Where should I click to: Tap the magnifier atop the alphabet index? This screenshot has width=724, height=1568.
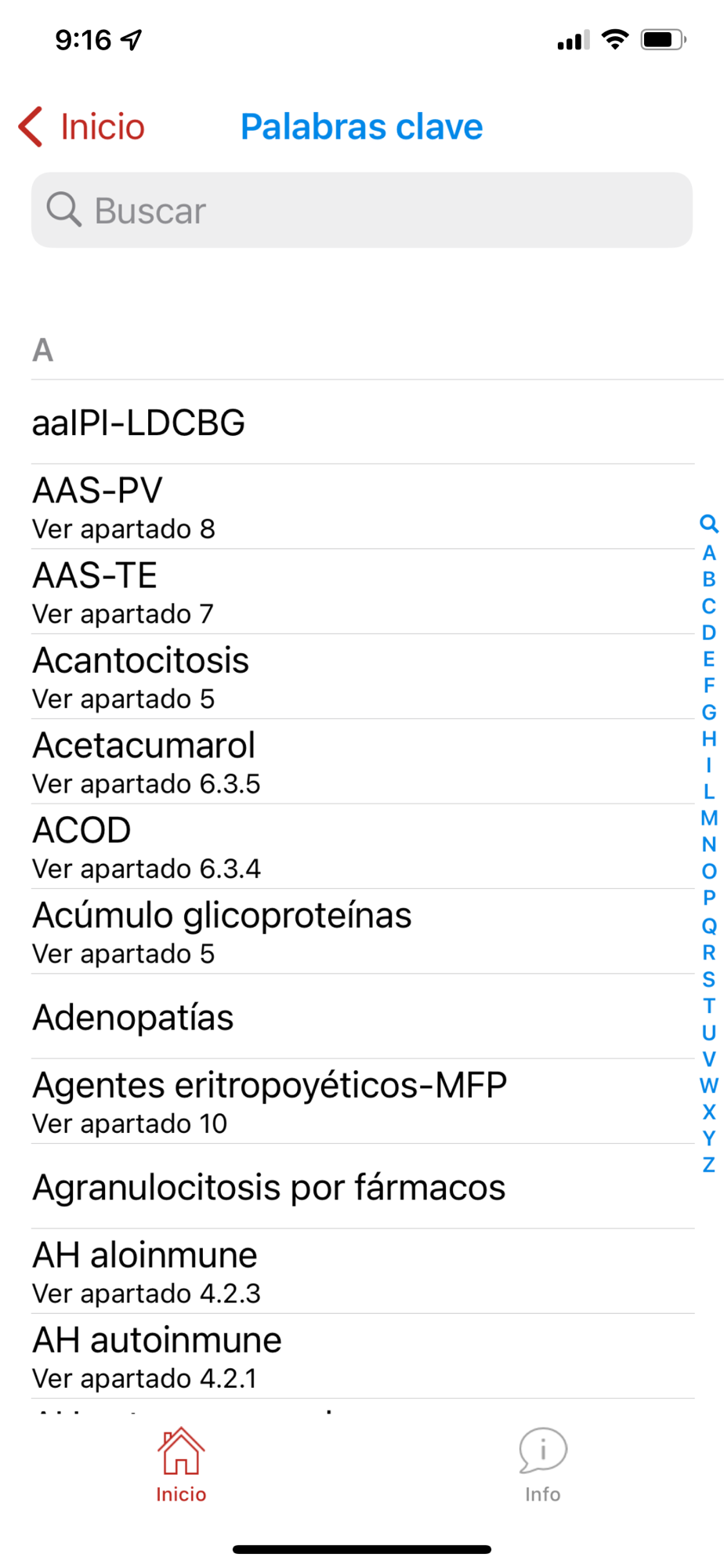[x=709, y=524]
